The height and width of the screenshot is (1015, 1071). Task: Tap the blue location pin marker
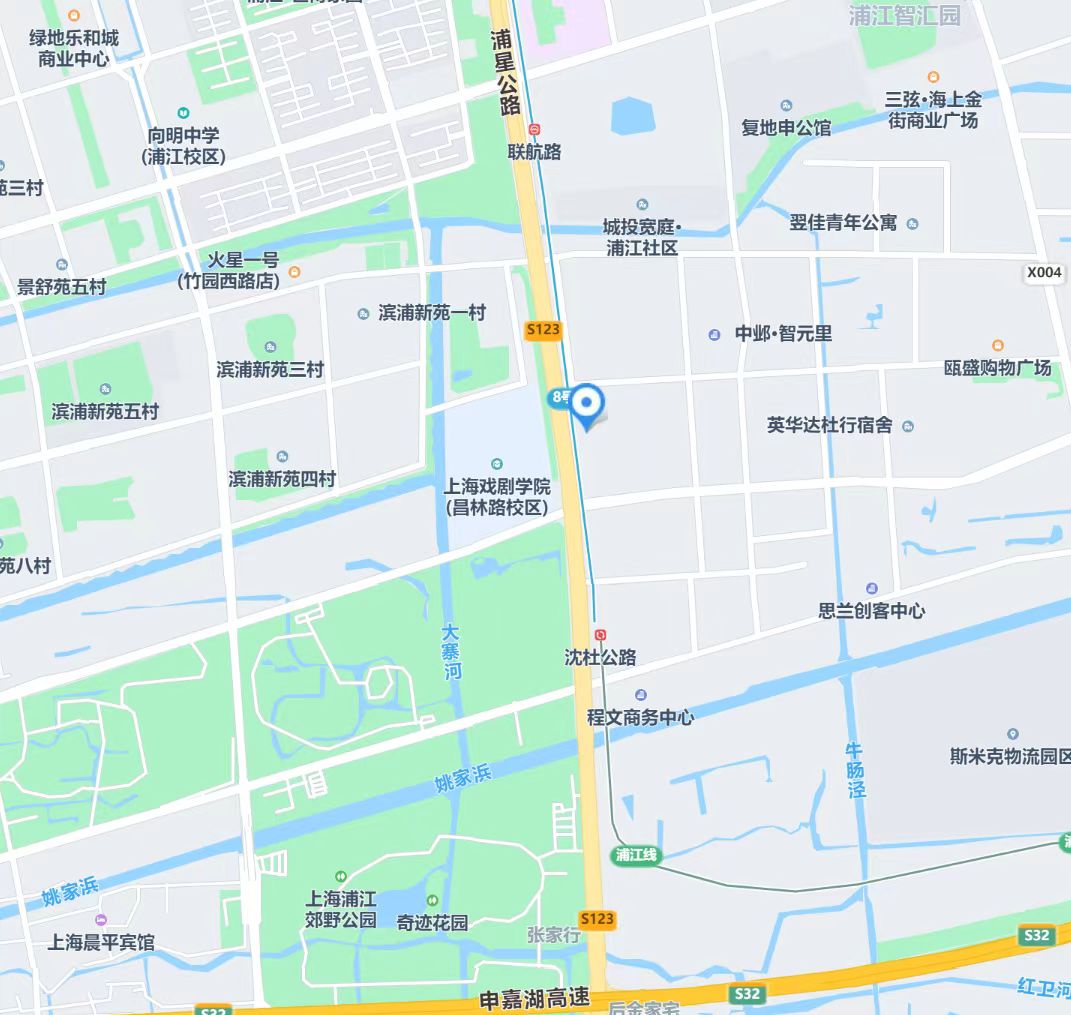[587, 404]
